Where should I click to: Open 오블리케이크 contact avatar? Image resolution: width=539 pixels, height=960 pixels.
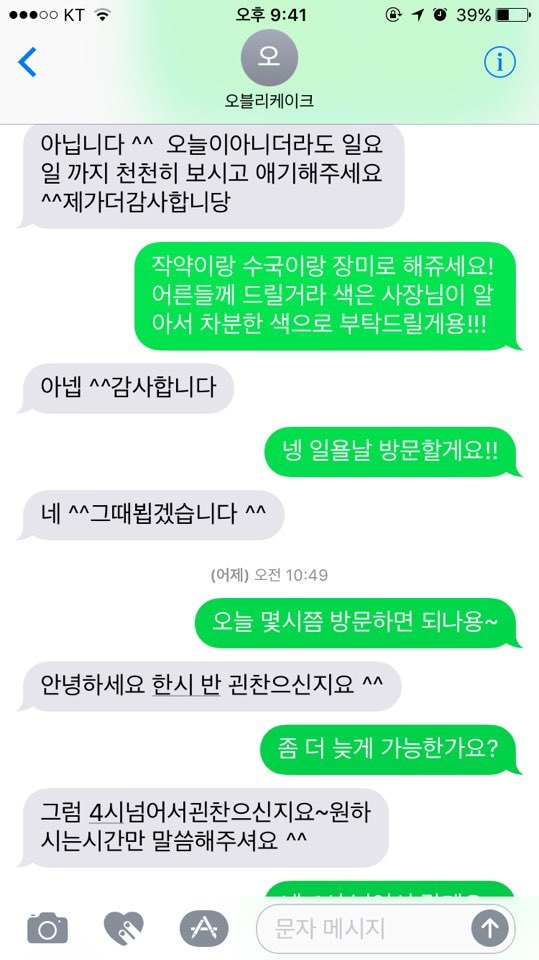270,58
